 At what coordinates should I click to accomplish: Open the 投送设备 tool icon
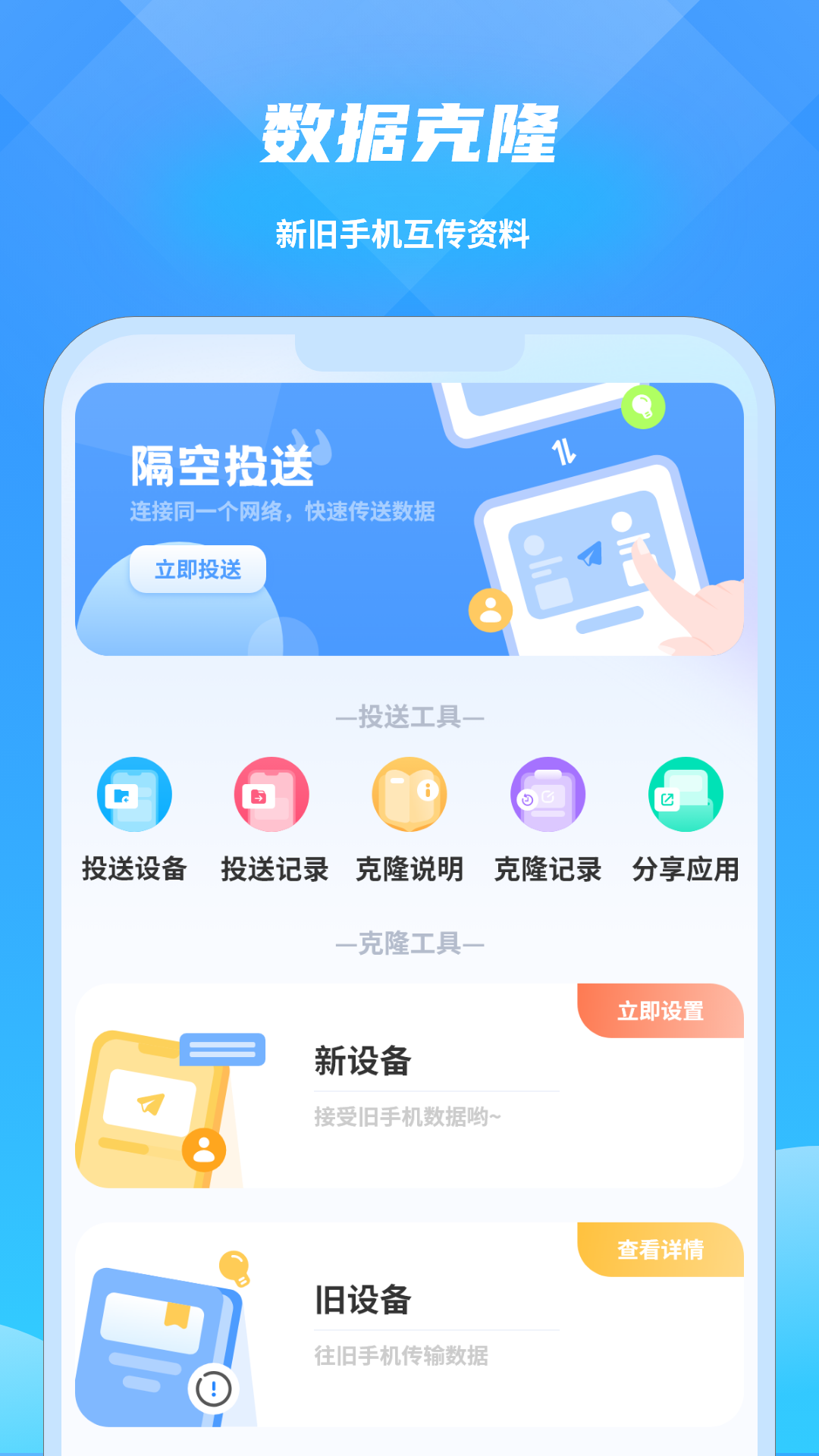pyautogui.click(x=133, y=795)
